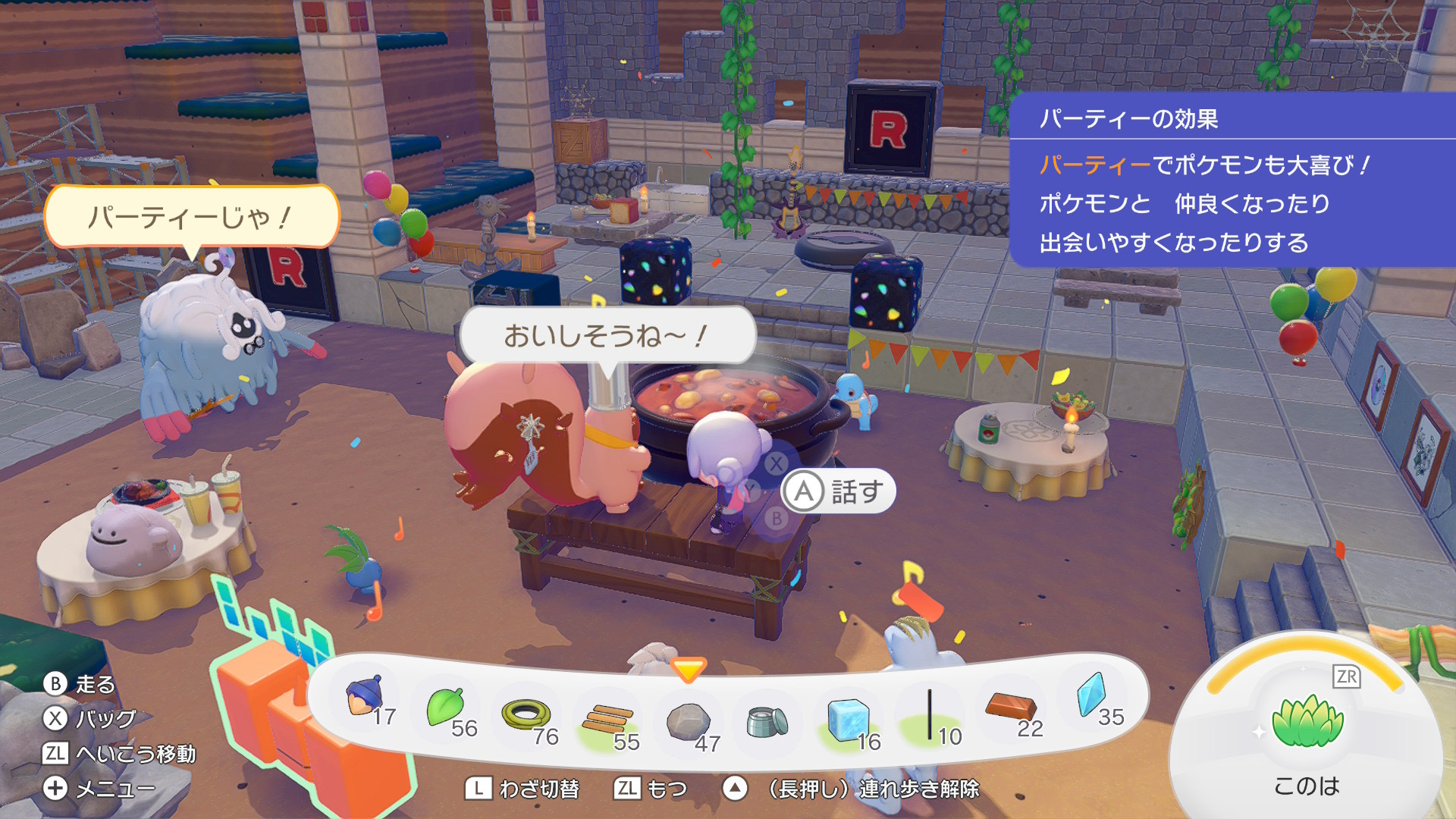Select the stick item with count 10
Viewport: 1456px width, 819px height.
click(930, 715)
